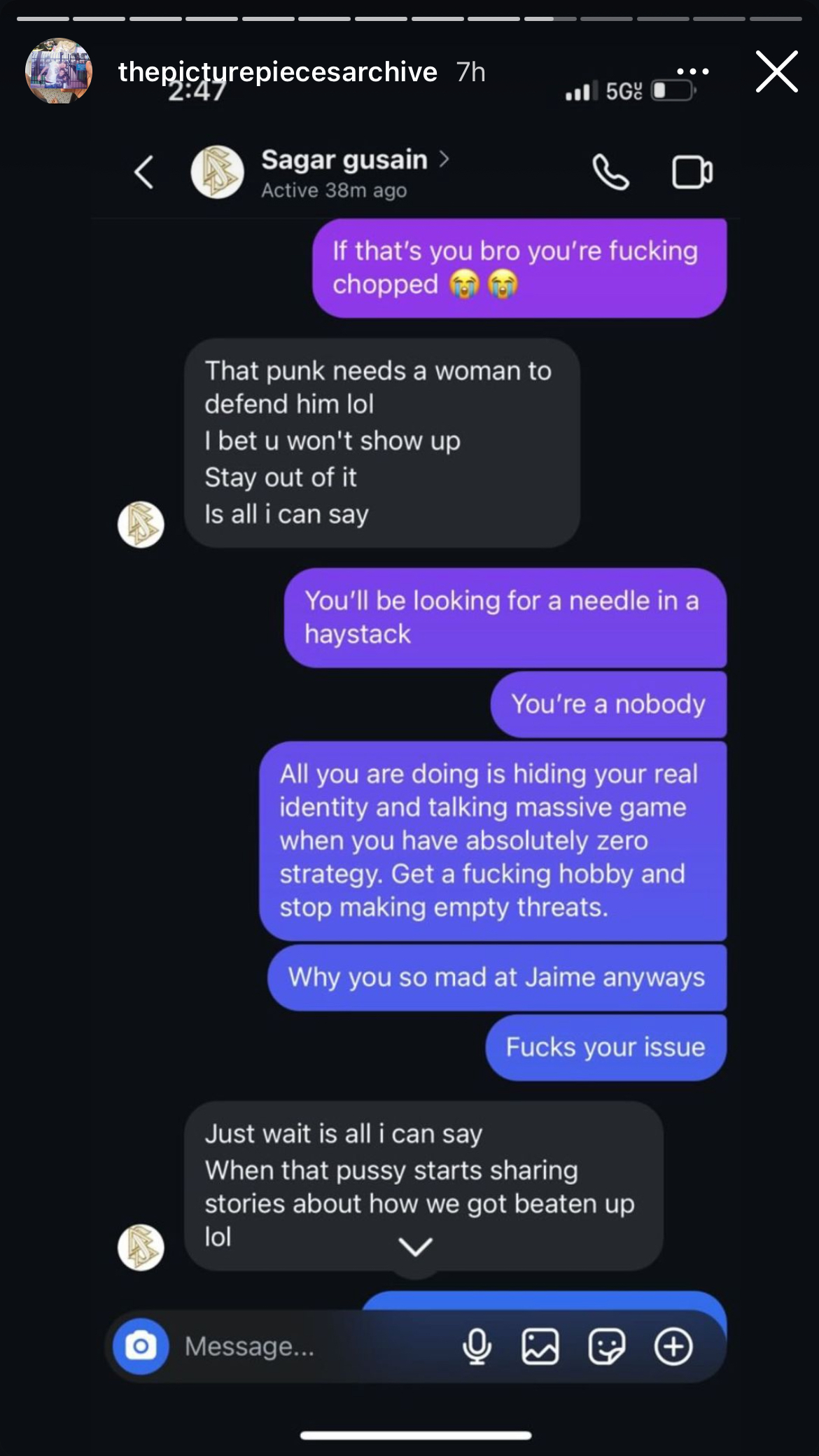Close the story viewer

pyautogui.click(x=776, y=71)
